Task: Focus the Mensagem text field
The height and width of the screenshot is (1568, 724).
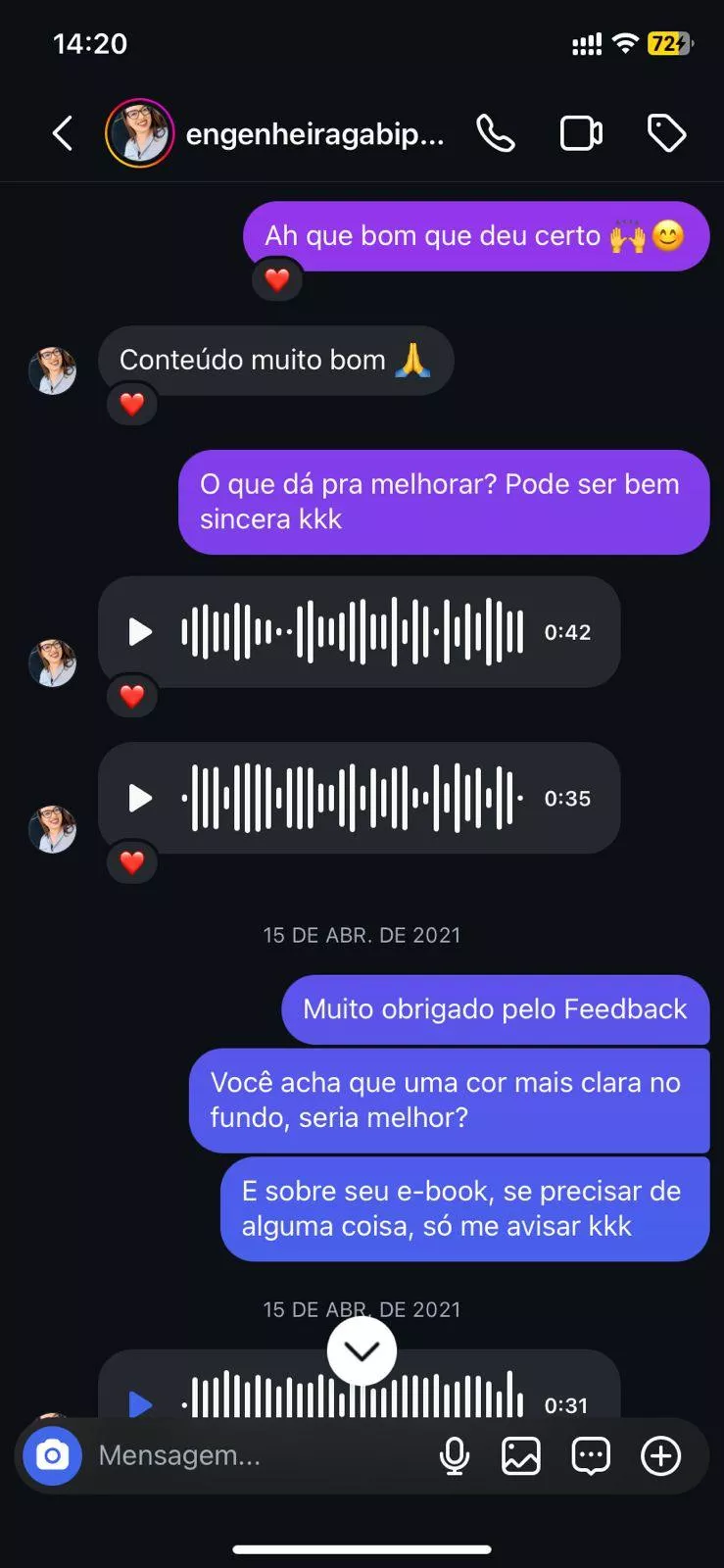Action: [x=255, y=1455]
